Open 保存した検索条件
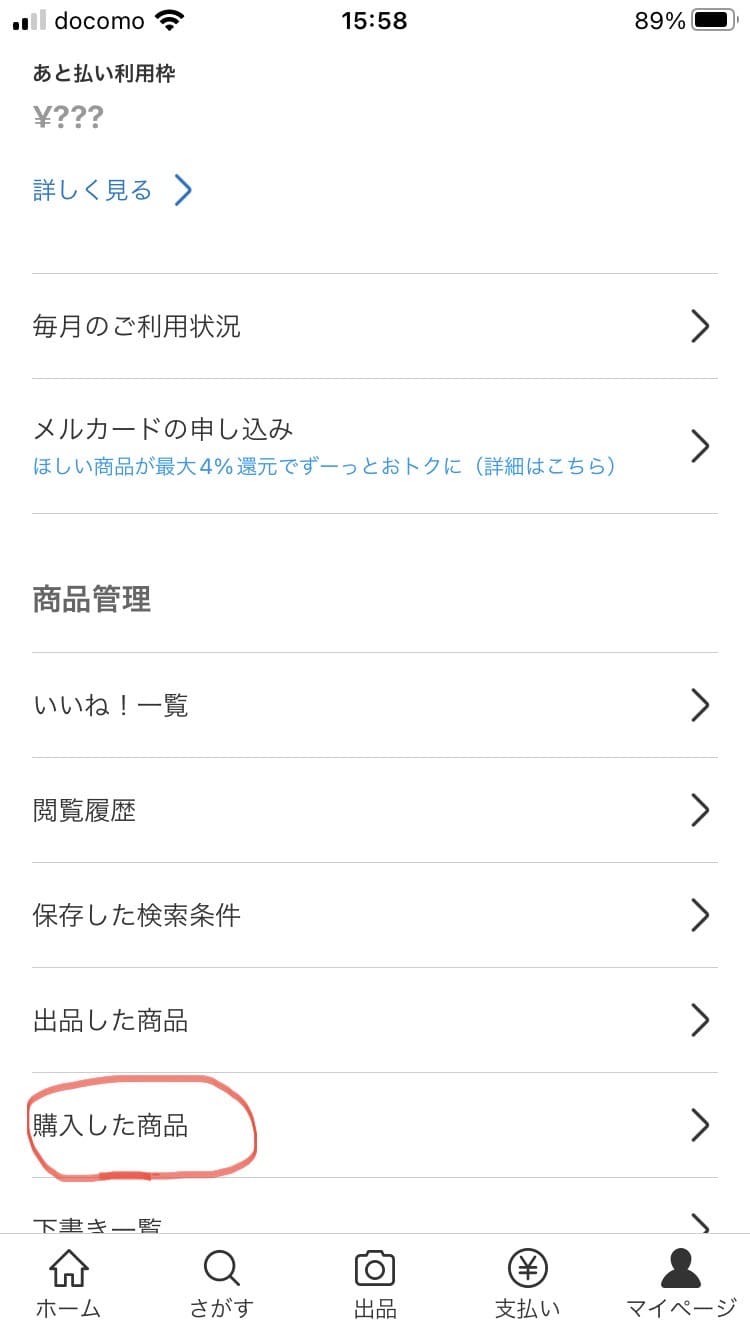750x1334 pixels. (x=374, y=915)
